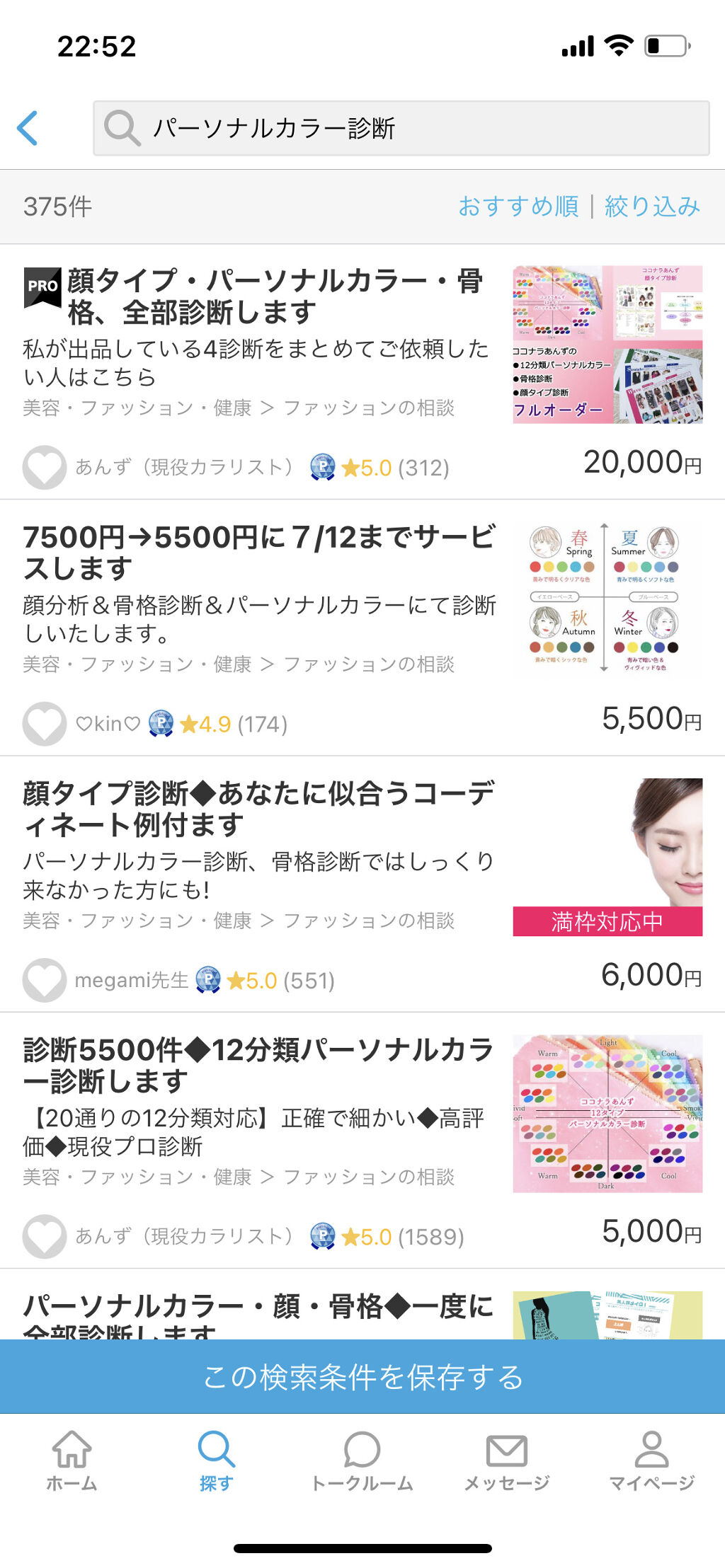Image resolution: width=725 pixels, height=1568 pixels.
Task: Tap the star rating icon beside megami先生
Action: point(236,981)
